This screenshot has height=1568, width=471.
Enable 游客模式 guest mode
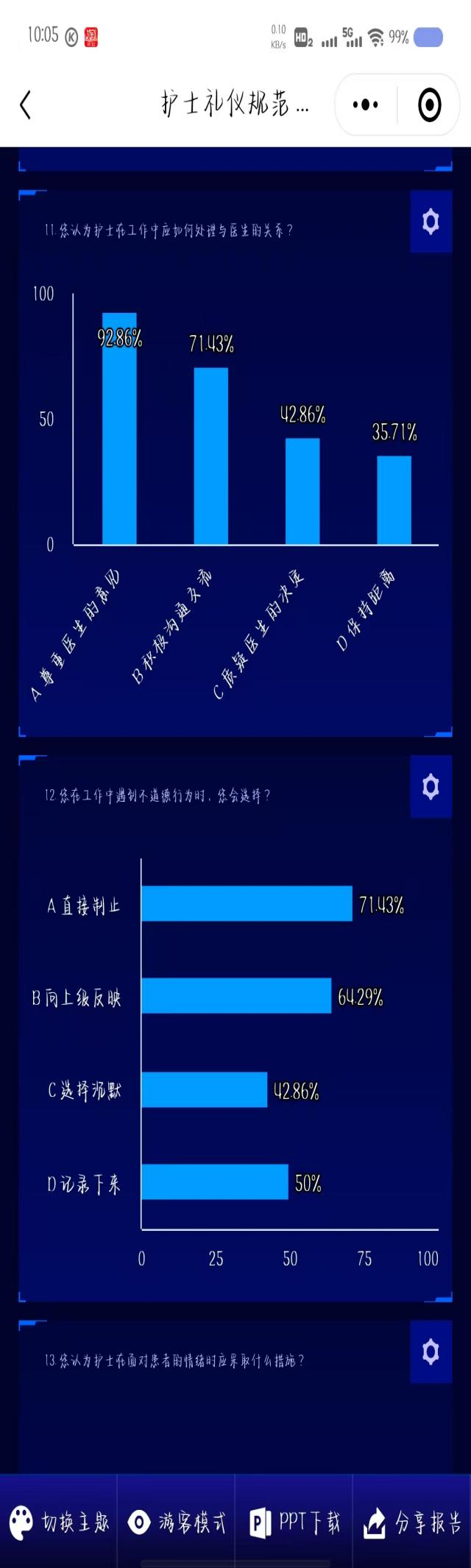[x=177, y=1521]
